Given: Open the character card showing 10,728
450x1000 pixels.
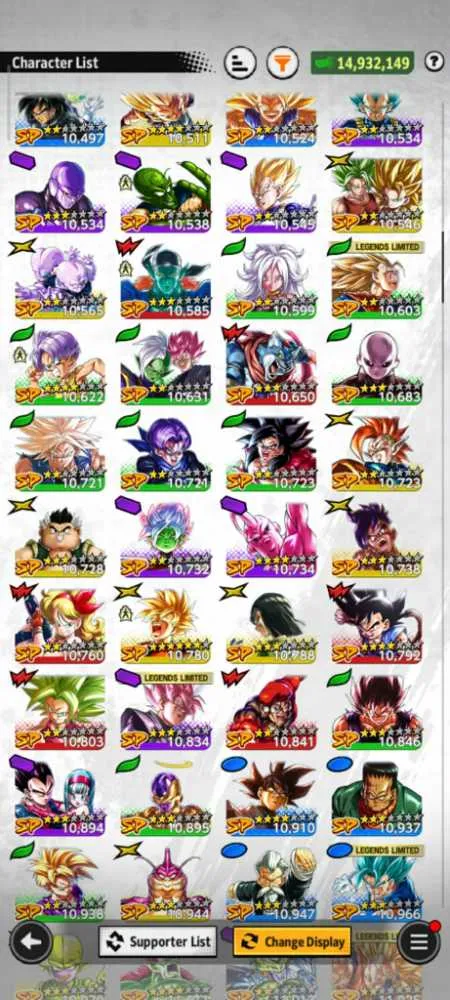Looking at the screenshot, I should 60,540.
